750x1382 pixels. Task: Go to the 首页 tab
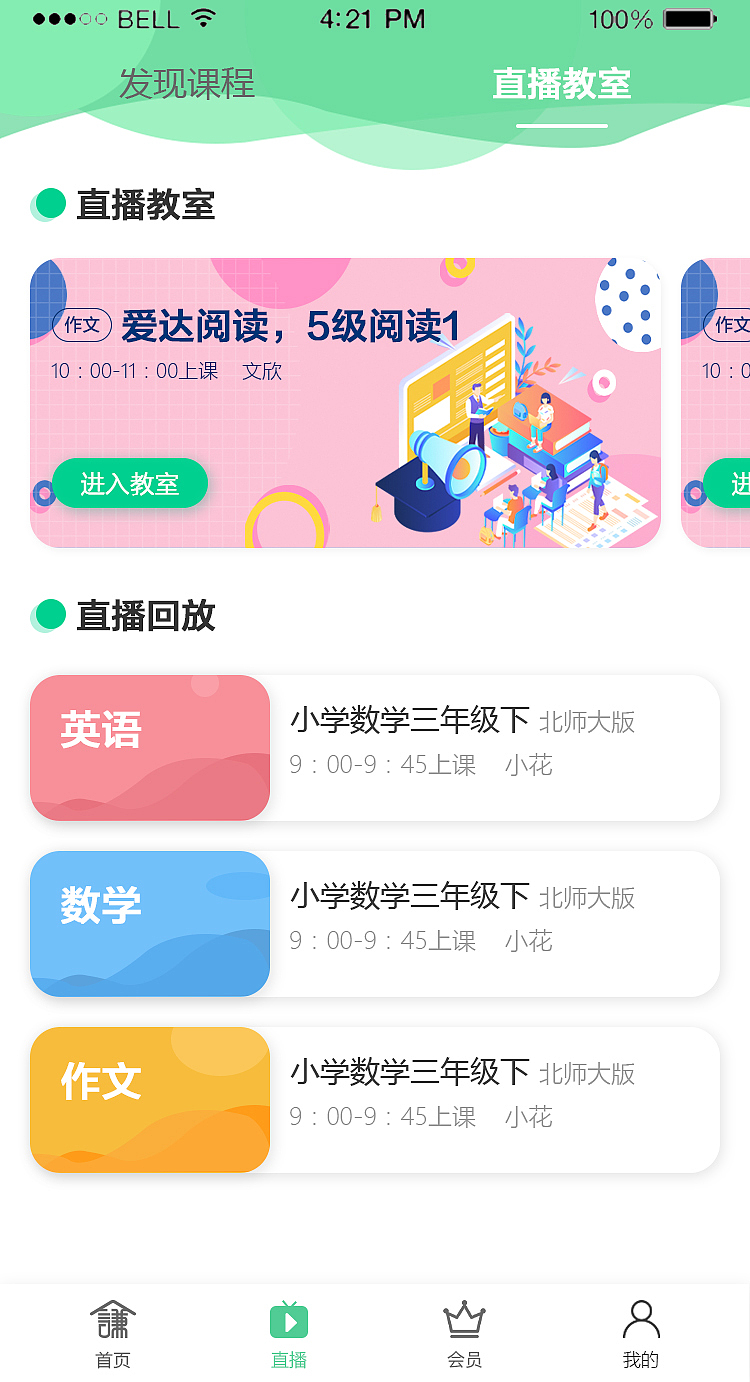tap(113, 1334)
